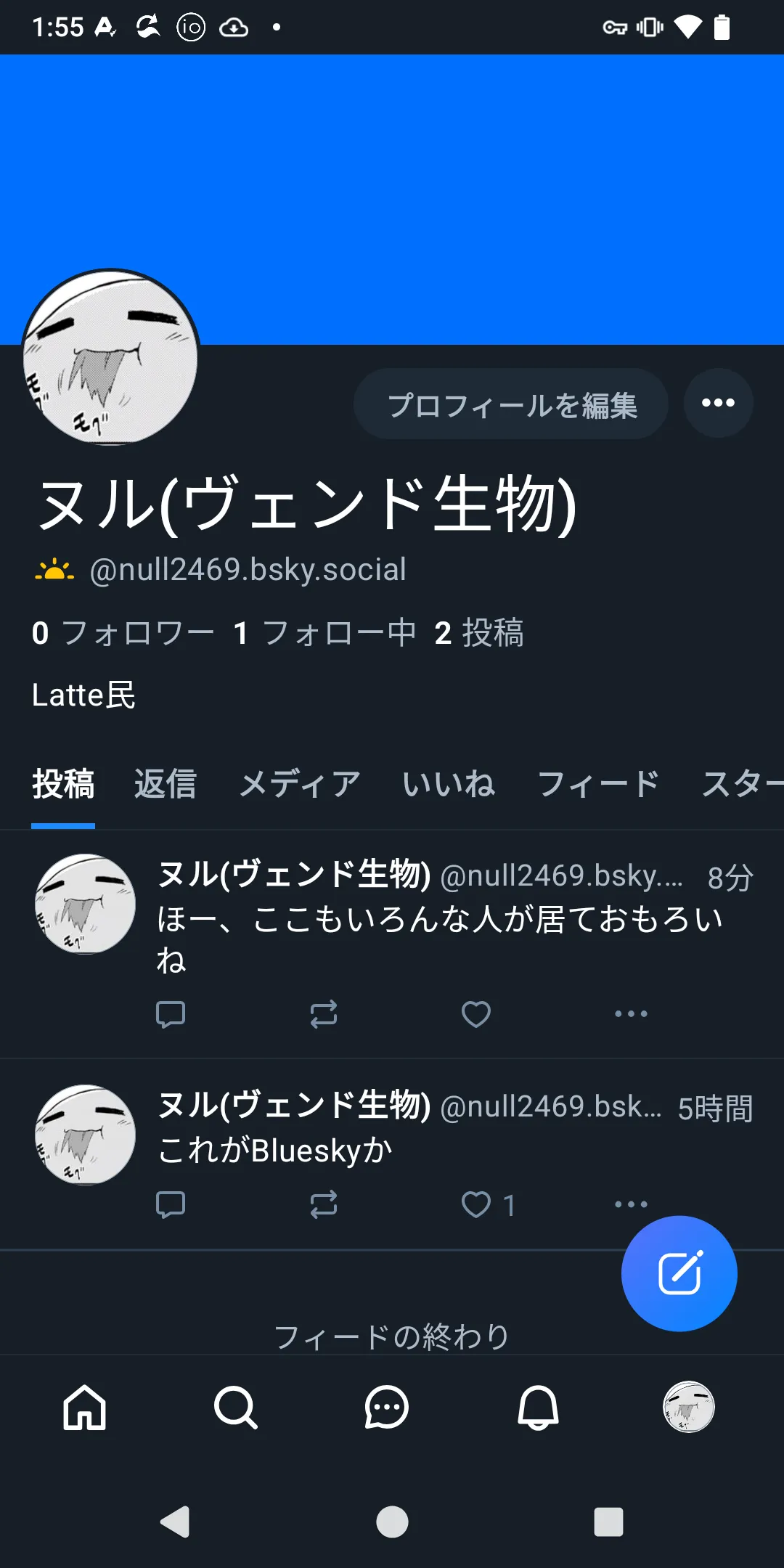Screen dimensions: 784x1568
Task: Switch to the メディア tab
Action: coord(300,784)
